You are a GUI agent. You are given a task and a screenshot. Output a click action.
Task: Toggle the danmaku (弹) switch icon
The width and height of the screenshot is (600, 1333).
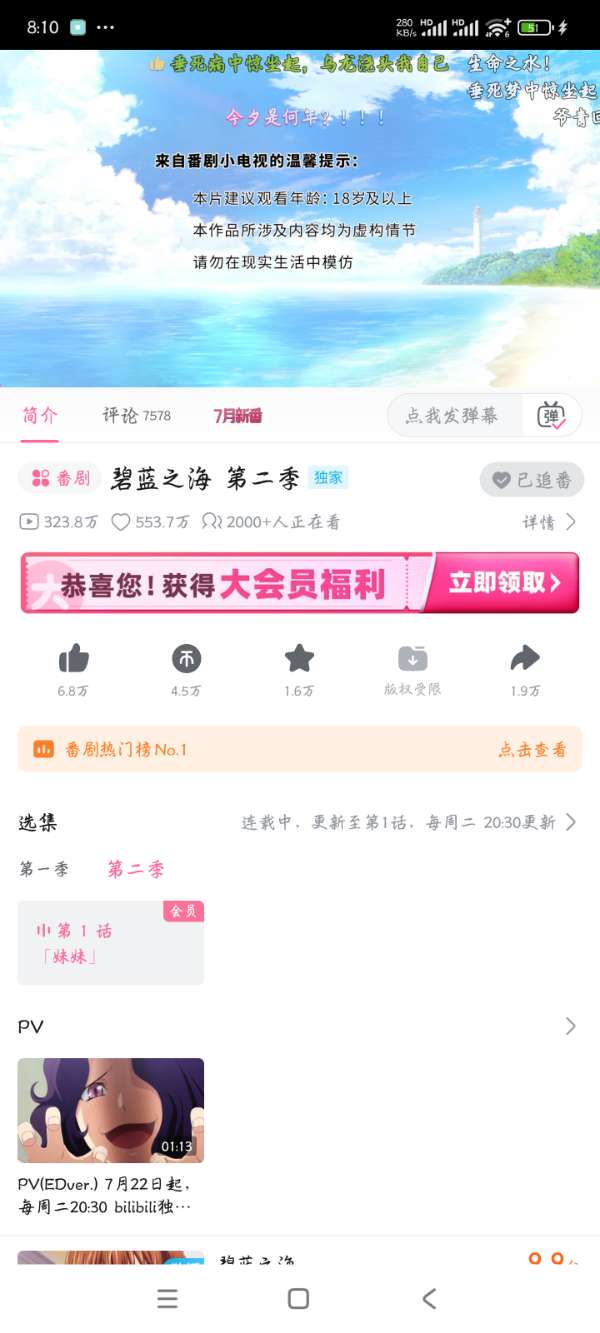[552, 416]
